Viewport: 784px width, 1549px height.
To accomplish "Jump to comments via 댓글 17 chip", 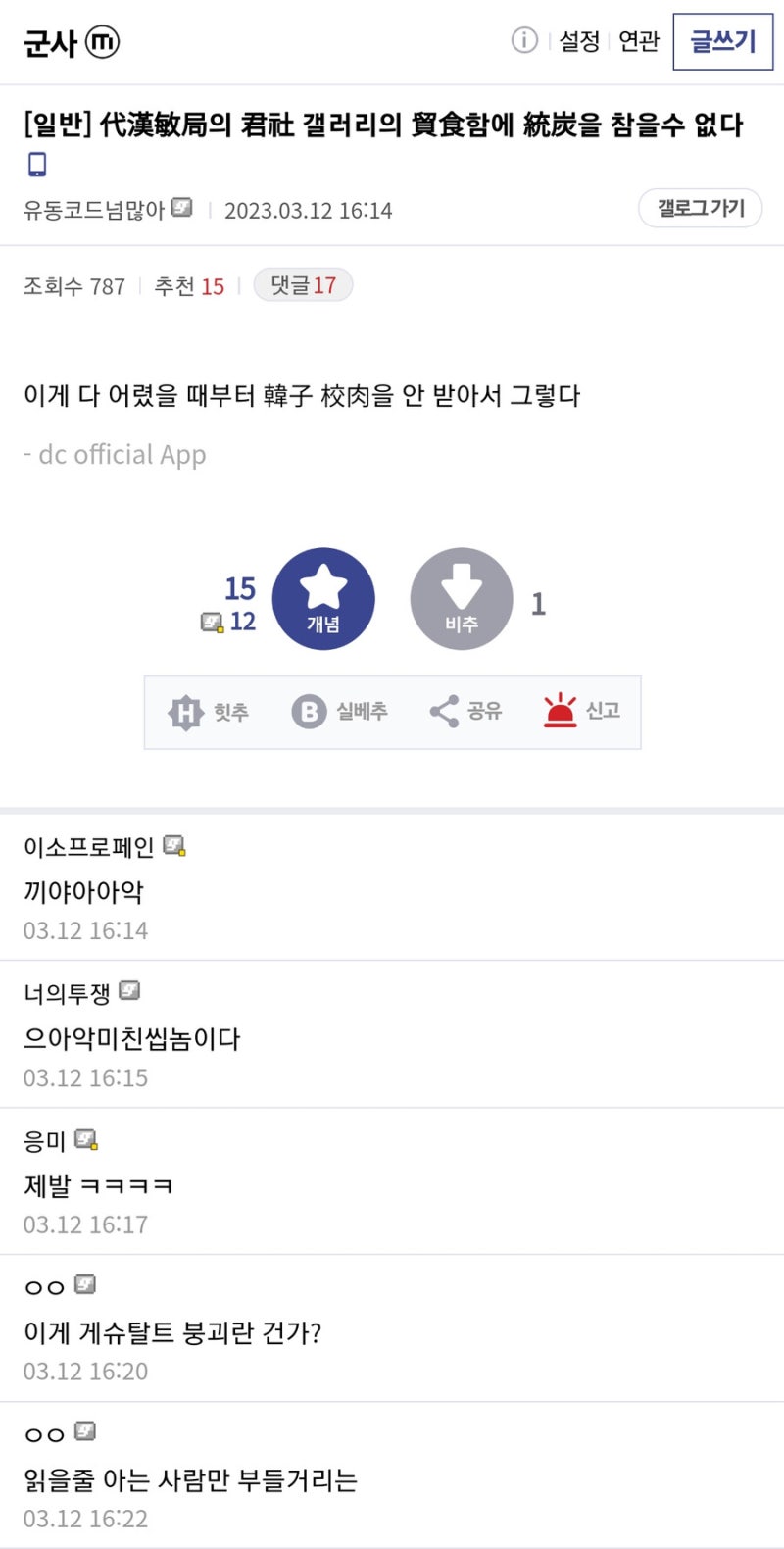I will coord(303,285).
